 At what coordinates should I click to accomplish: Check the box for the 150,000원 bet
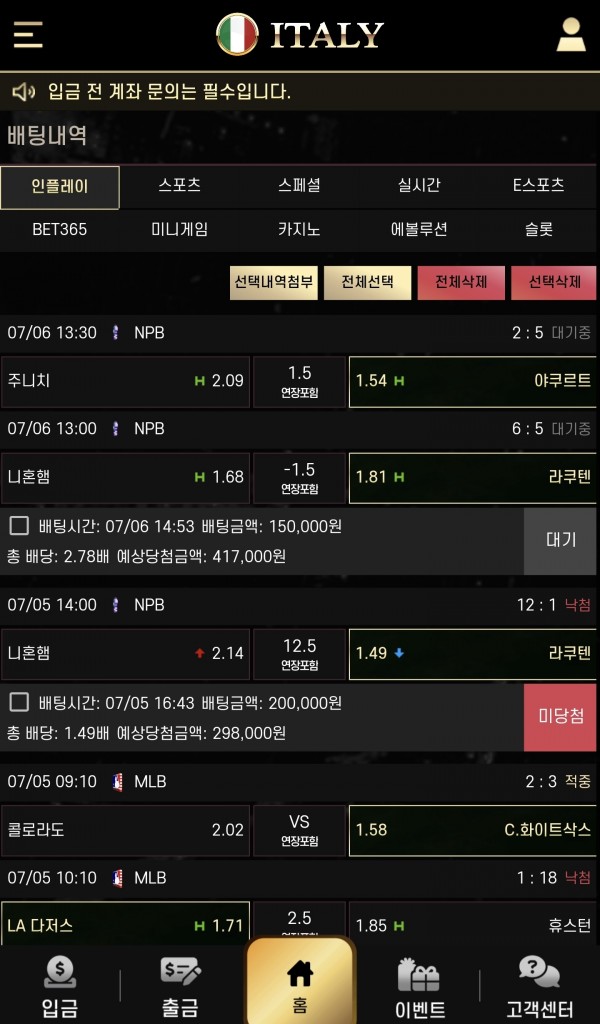click(19, 526)
